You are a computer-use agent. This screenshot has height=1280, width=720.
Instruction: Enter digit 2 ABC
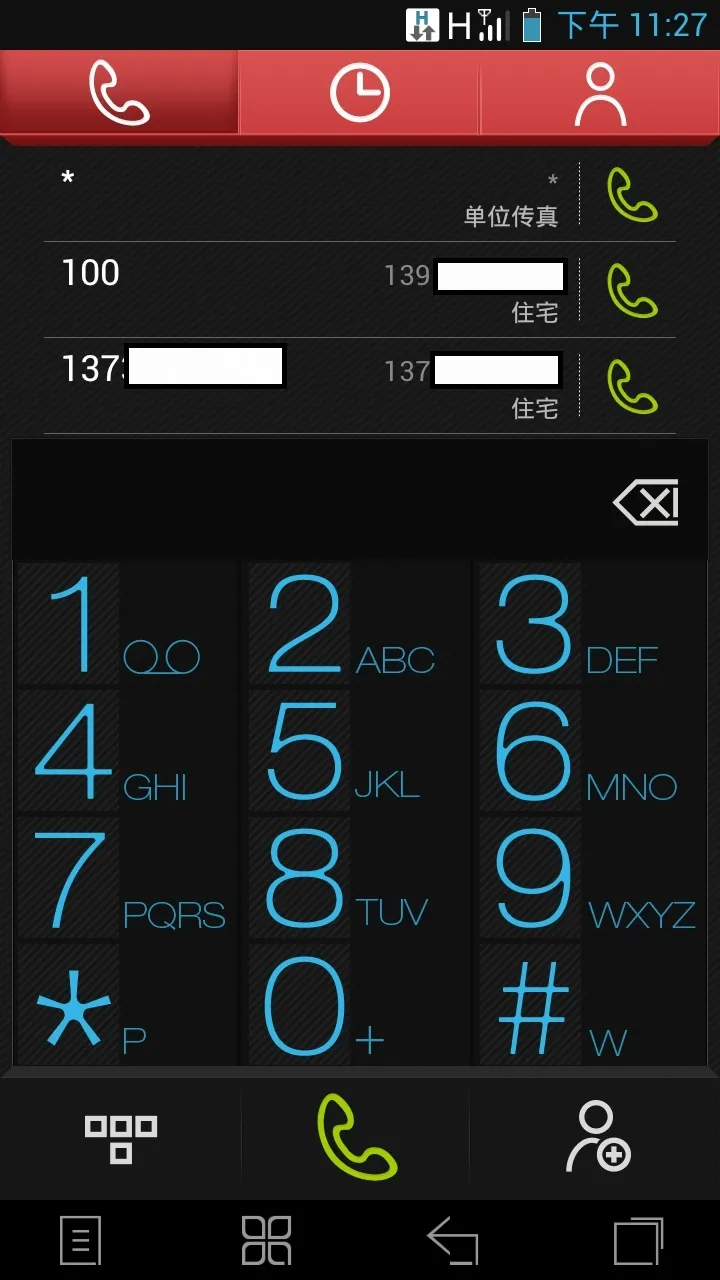pos(355,625)
